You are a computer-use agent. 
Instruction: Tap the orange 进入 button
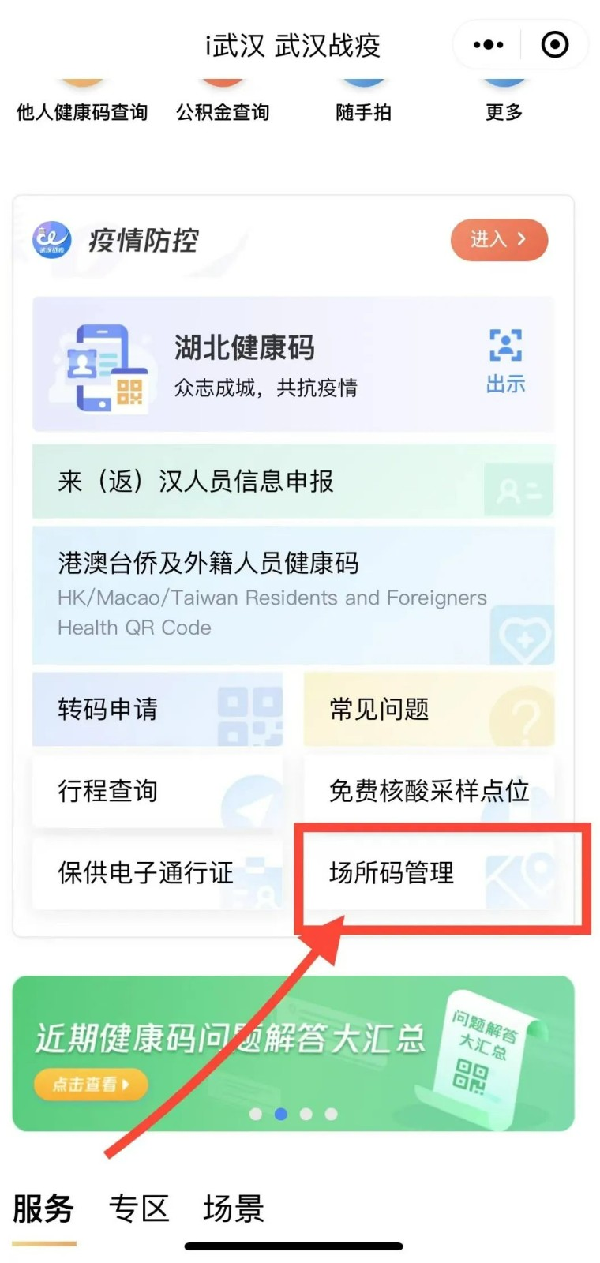tap(498, 240)
